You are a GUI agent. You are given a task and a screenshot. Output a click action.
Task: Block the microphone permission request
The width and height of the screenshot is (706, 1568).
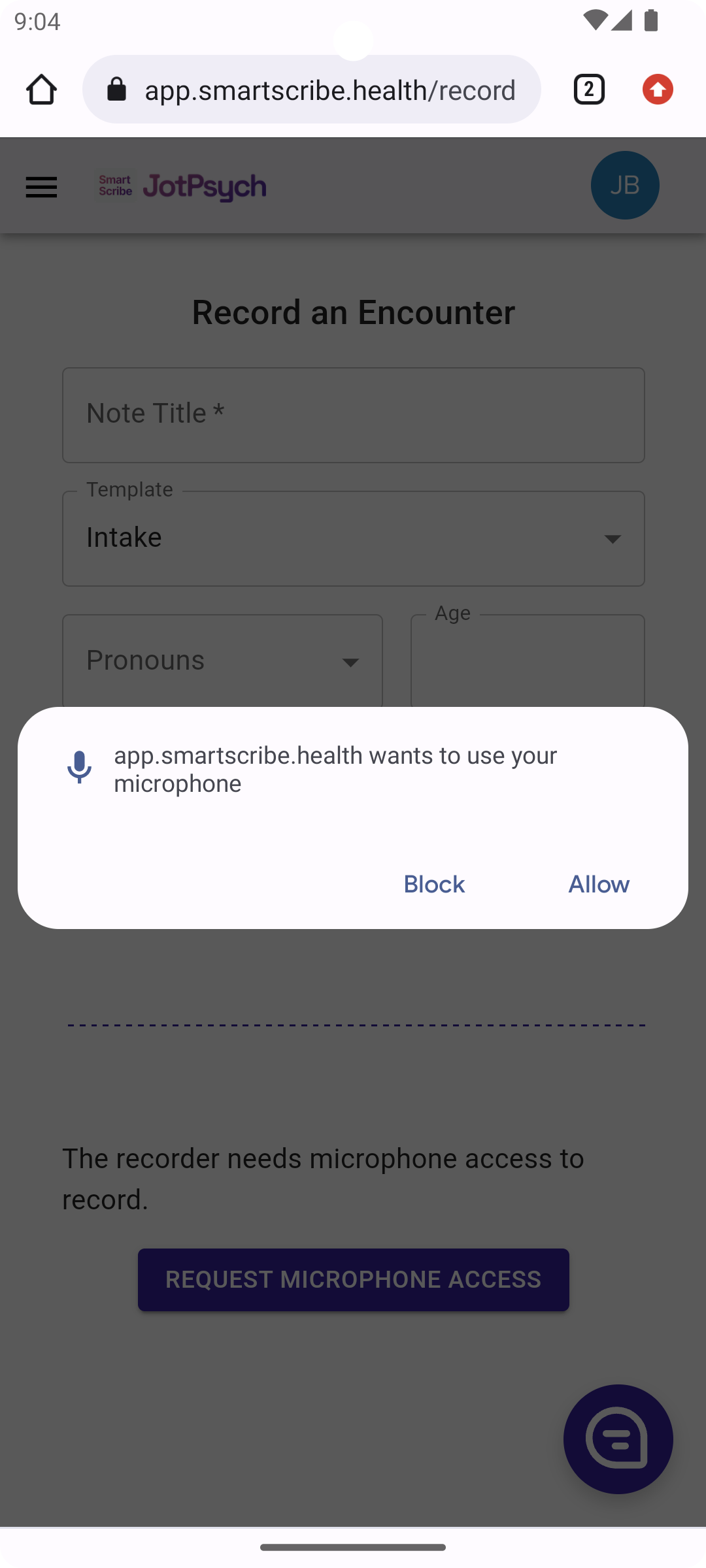(x=434, y=885)
